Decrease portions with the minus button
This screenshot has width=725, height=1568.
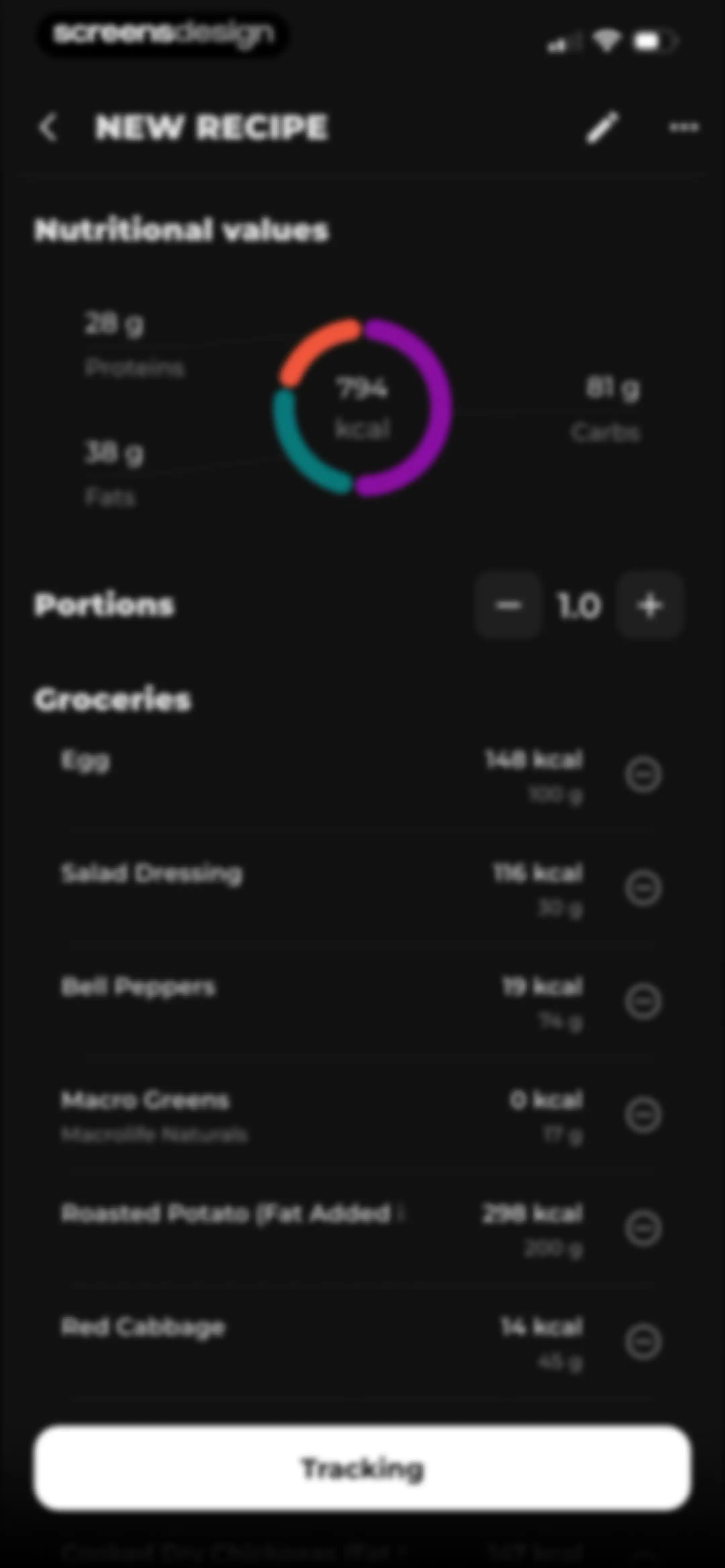pyautogui.click(x=508, y=605)
